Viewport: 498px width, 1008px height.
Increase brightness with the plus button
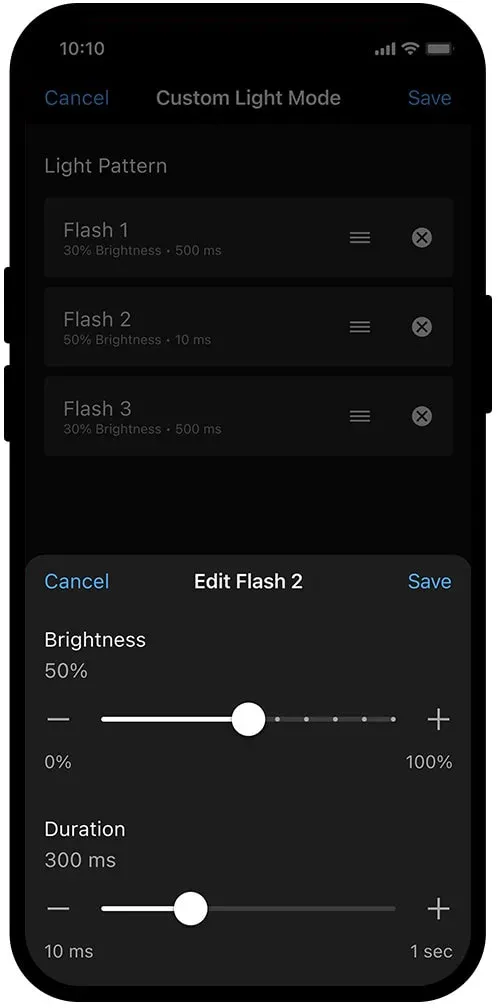click(x=438, y=719)
